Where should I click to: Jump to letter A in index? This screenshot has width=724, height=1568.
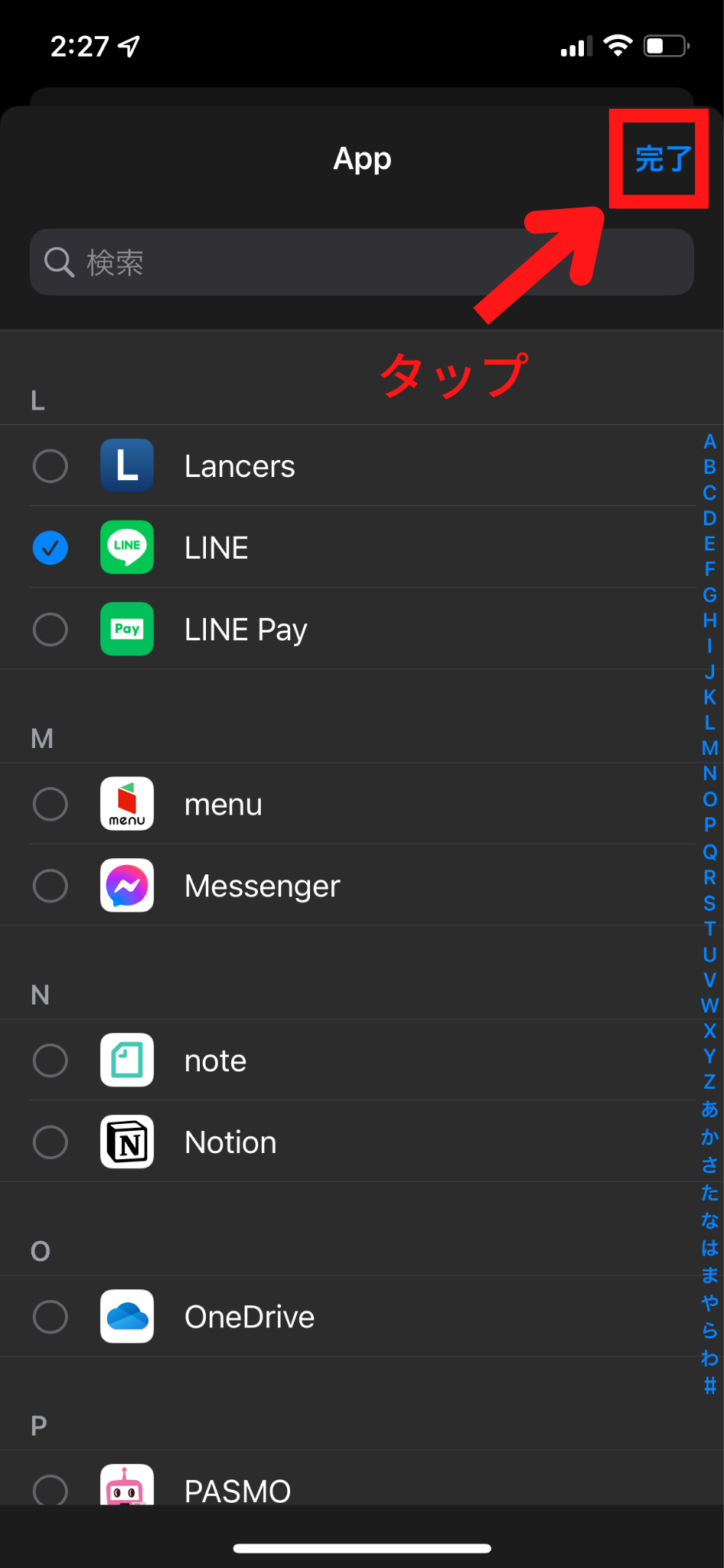[709, 442]
